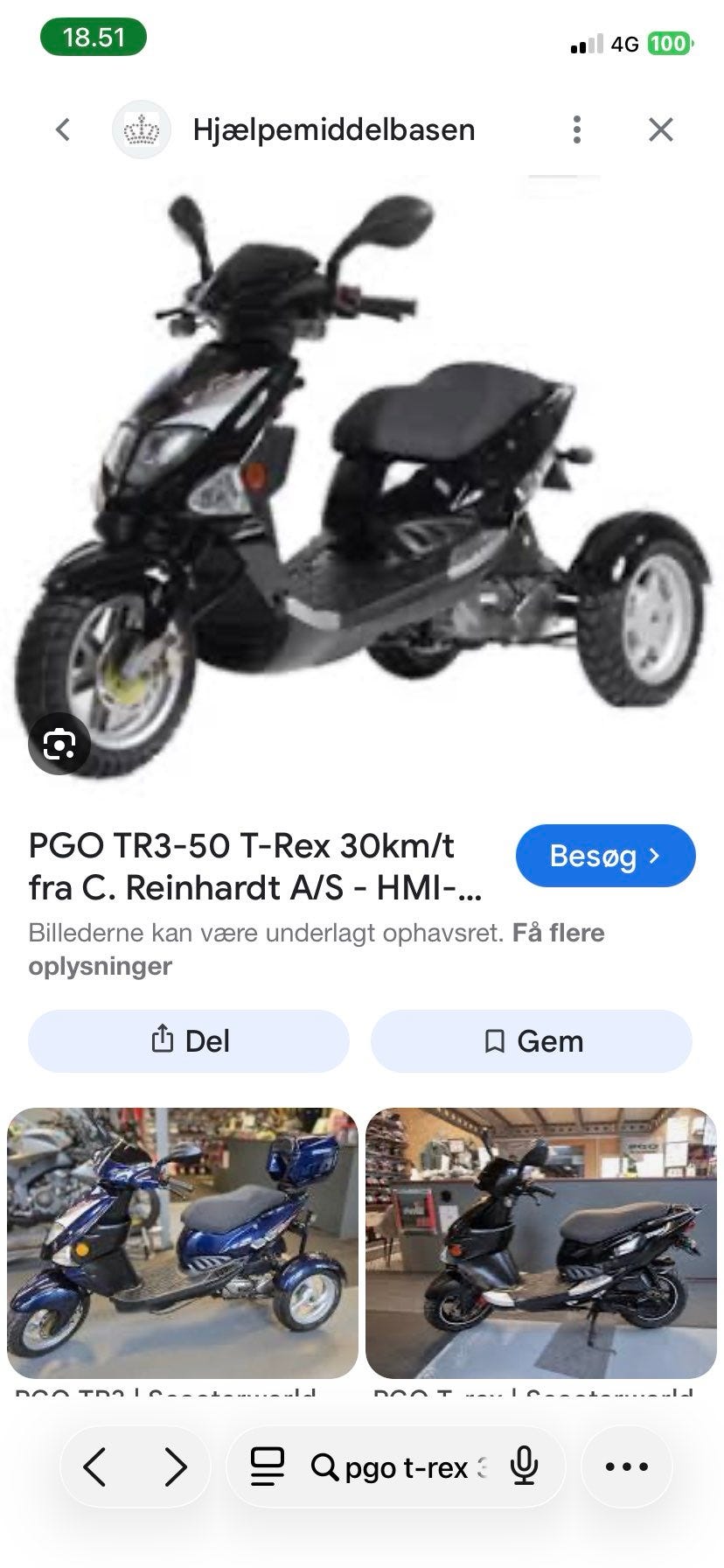Tap the Share icon on the Del button
Screen dimensions: 724x1568
(163, 1040)
